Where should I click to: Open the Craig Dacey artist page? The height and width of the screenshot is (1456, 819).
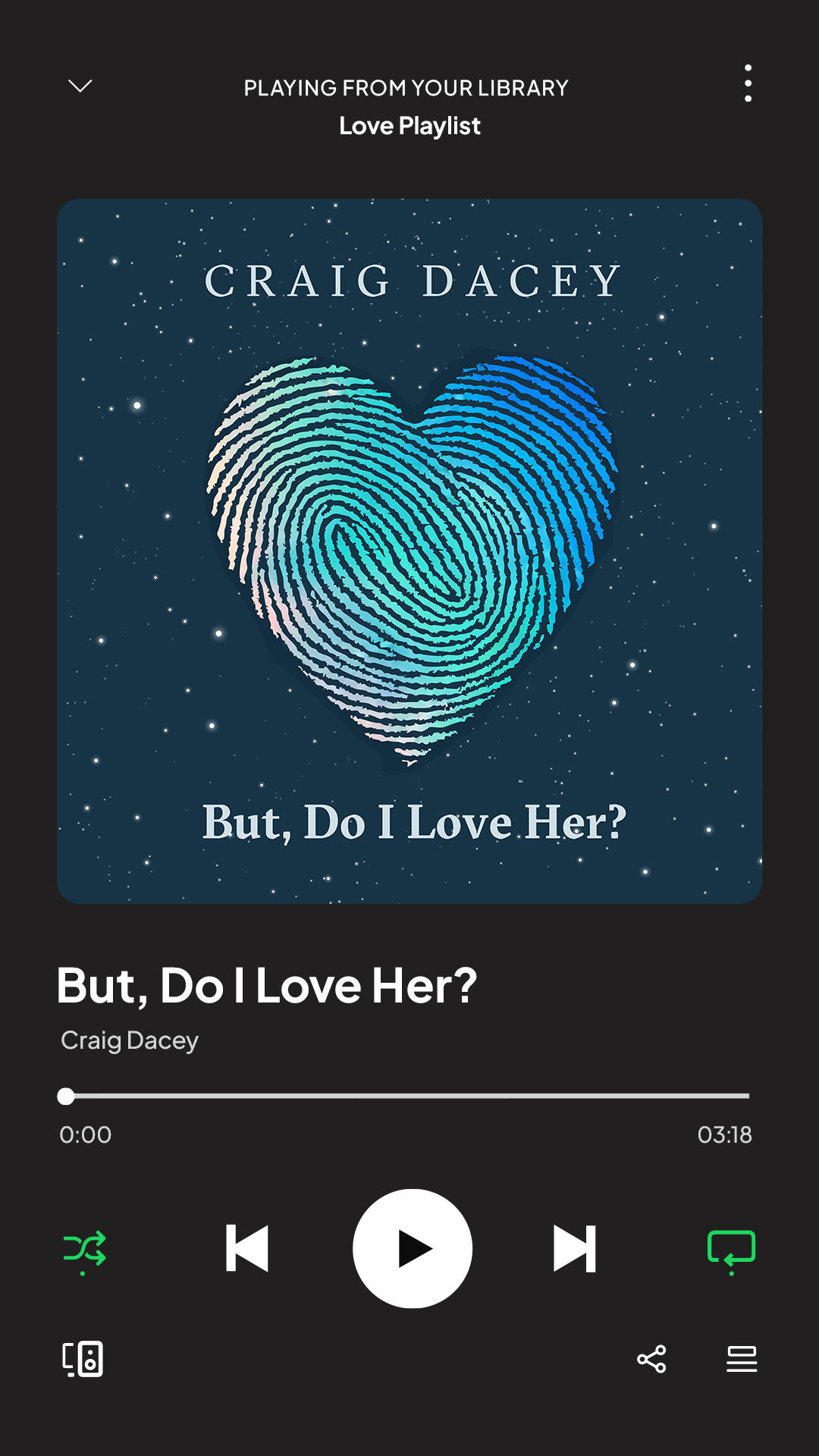130,1040
